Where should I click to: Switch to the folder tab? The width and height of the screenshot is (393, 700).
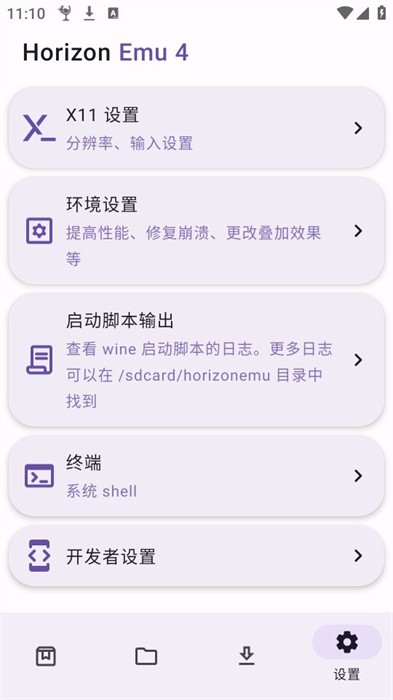[x=146, y=656]
